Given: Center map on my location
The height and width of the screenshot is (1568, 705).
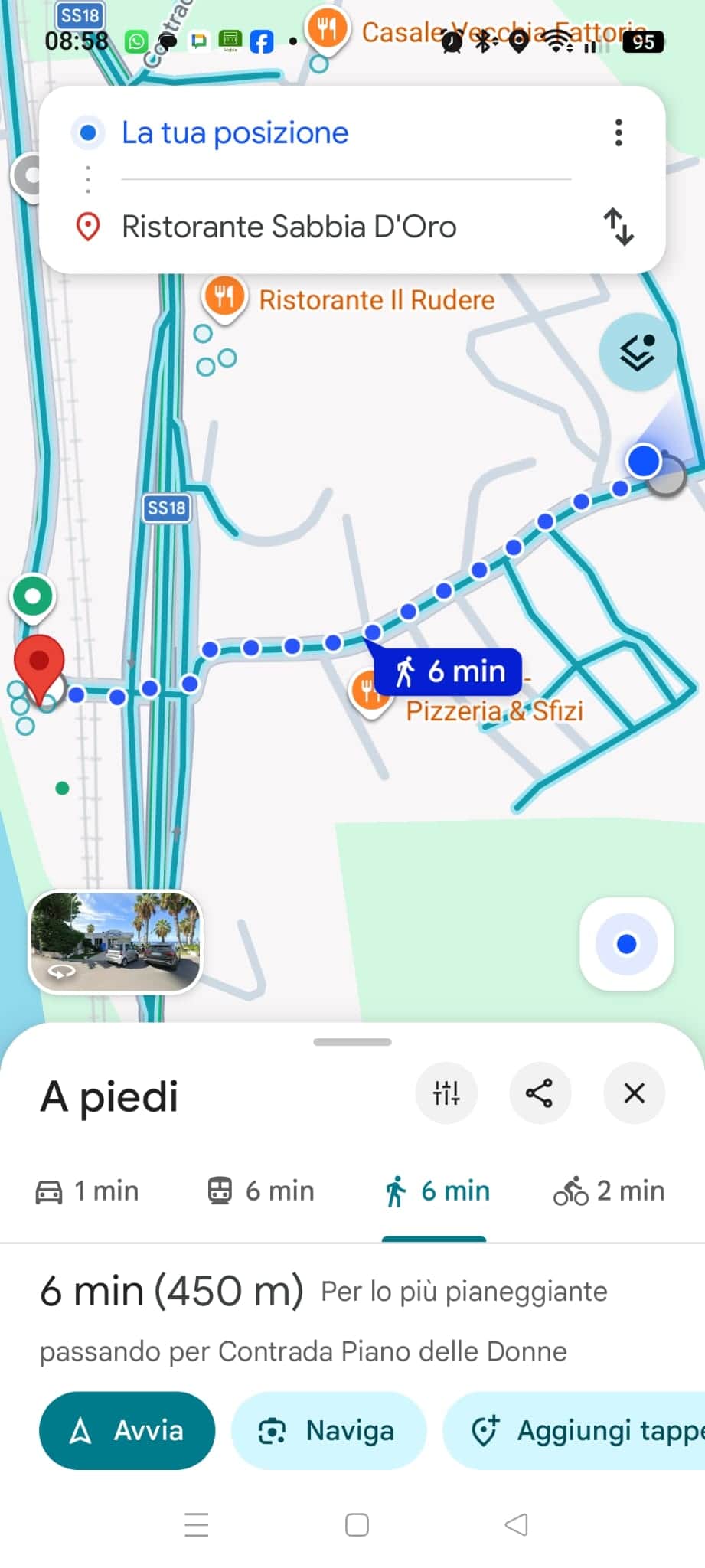Looking at the screenshot, I should tap(626, 944).
